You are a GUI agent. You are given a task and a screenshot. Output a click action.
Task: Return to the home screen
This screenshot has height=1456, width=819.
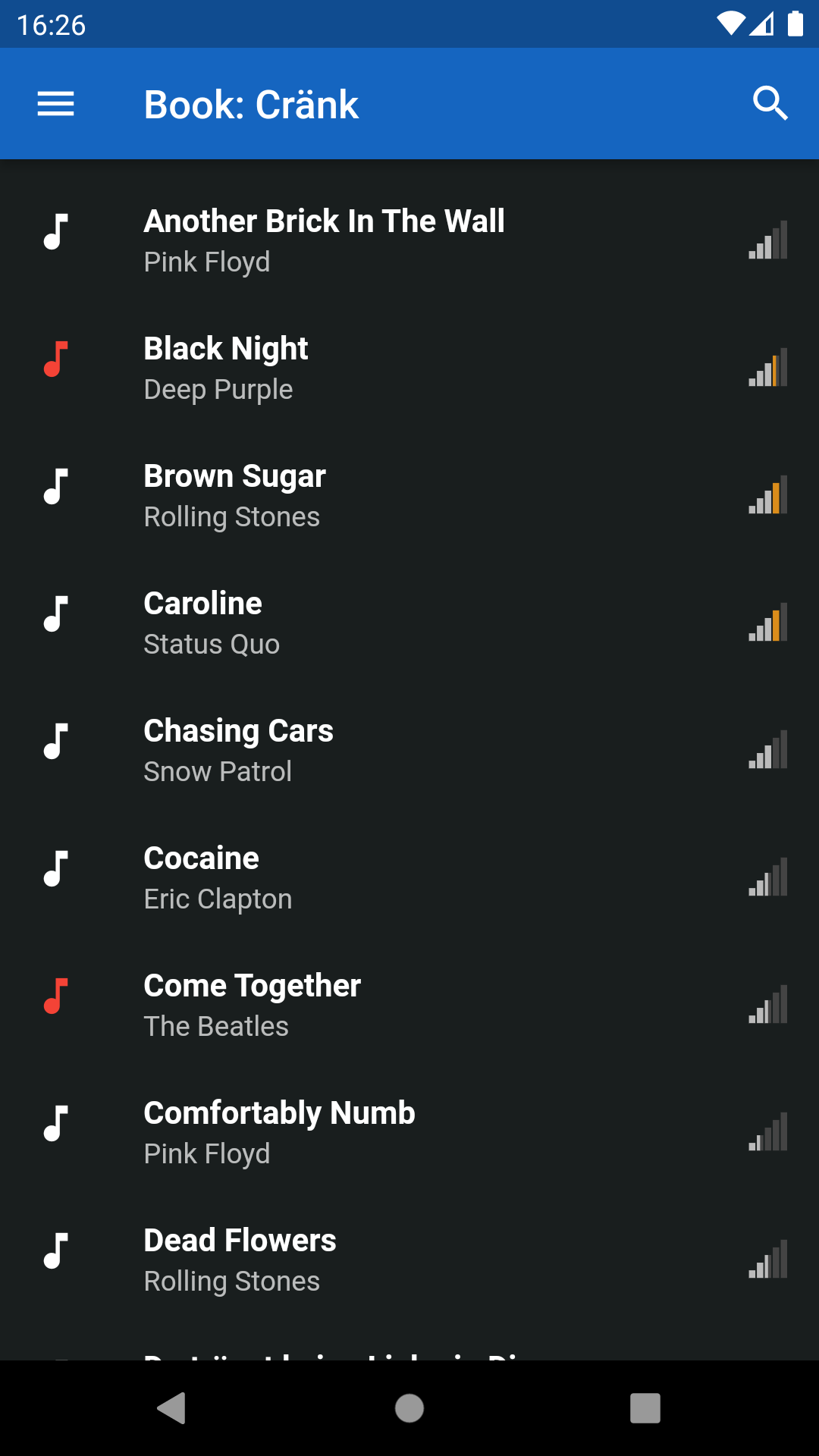[409, 1408]
